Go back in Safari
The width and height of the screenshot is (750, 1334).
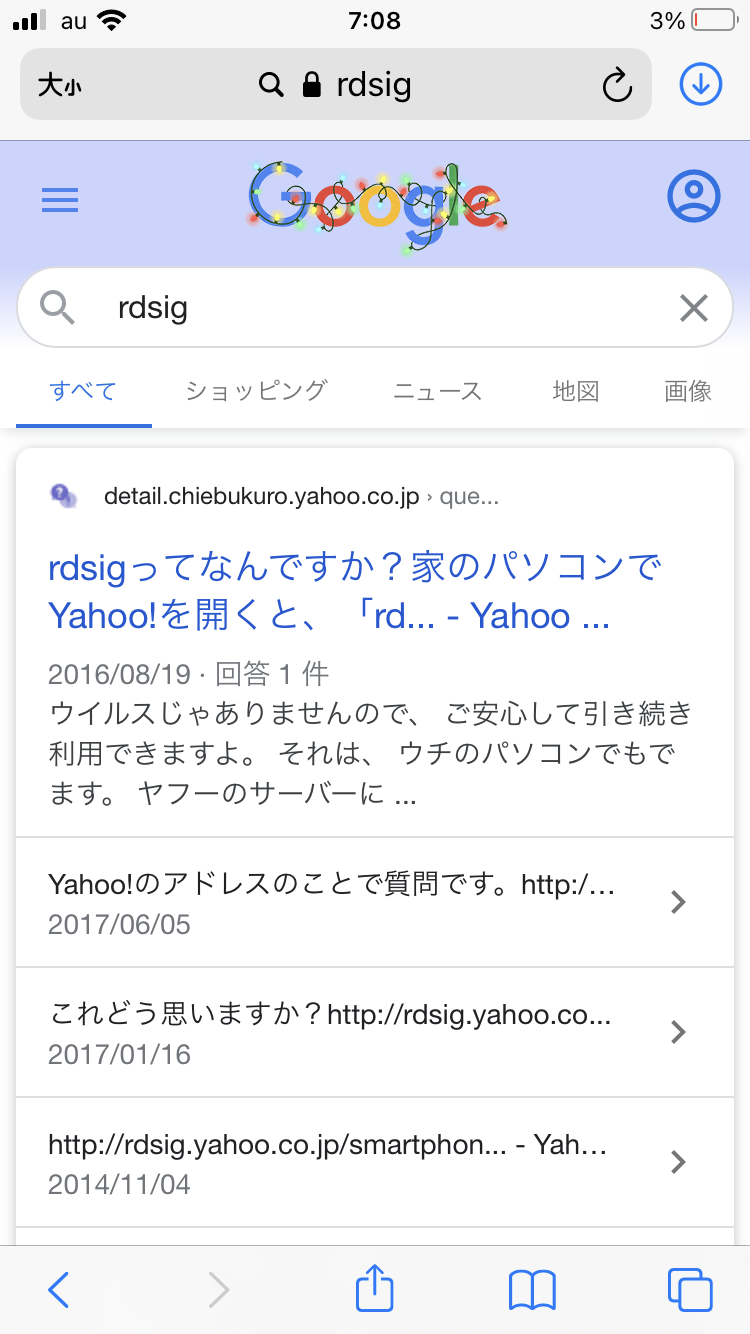pyautogui.click(x=59, y=1290)
